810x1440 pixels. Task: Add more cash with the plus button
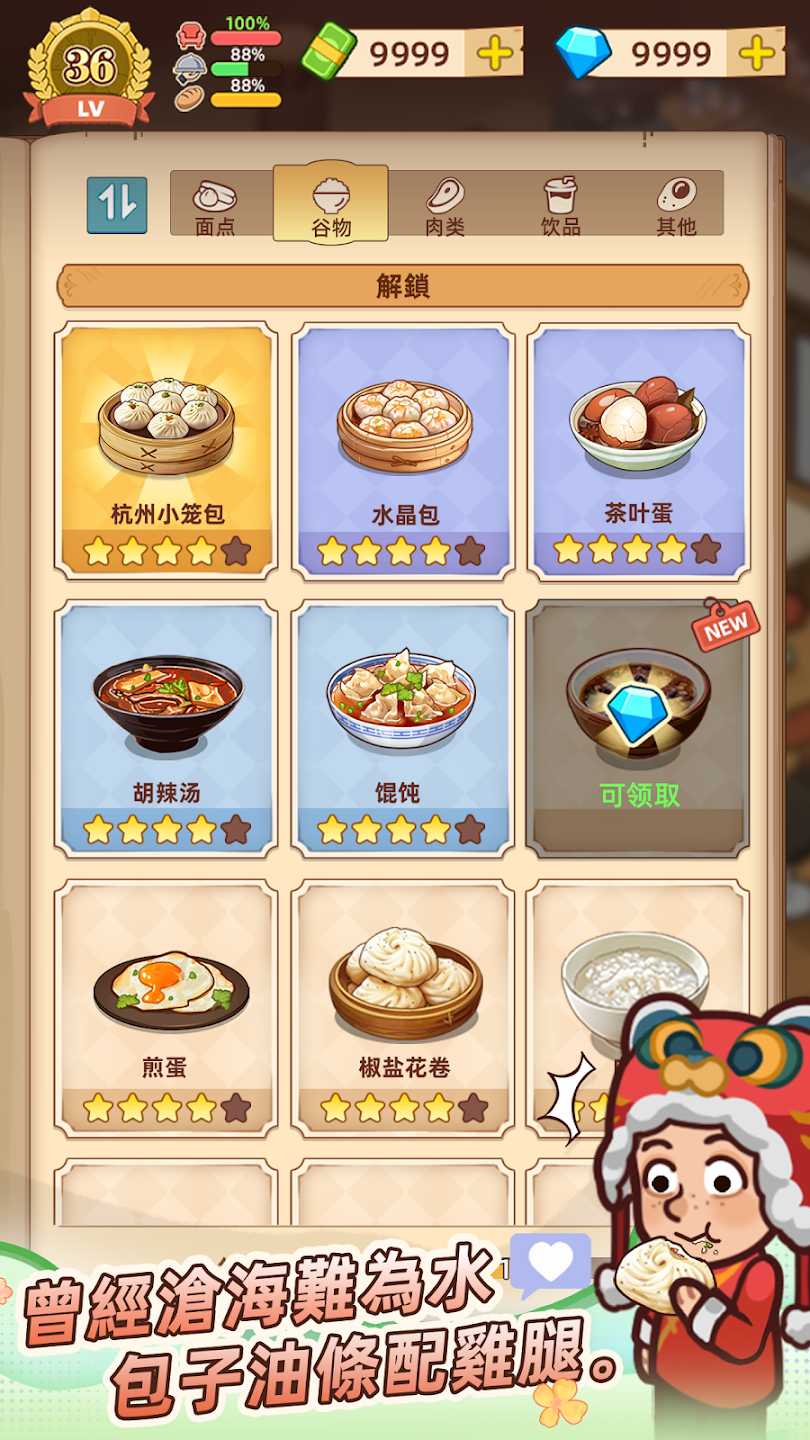pyautogui.click(x=494, y=53)
